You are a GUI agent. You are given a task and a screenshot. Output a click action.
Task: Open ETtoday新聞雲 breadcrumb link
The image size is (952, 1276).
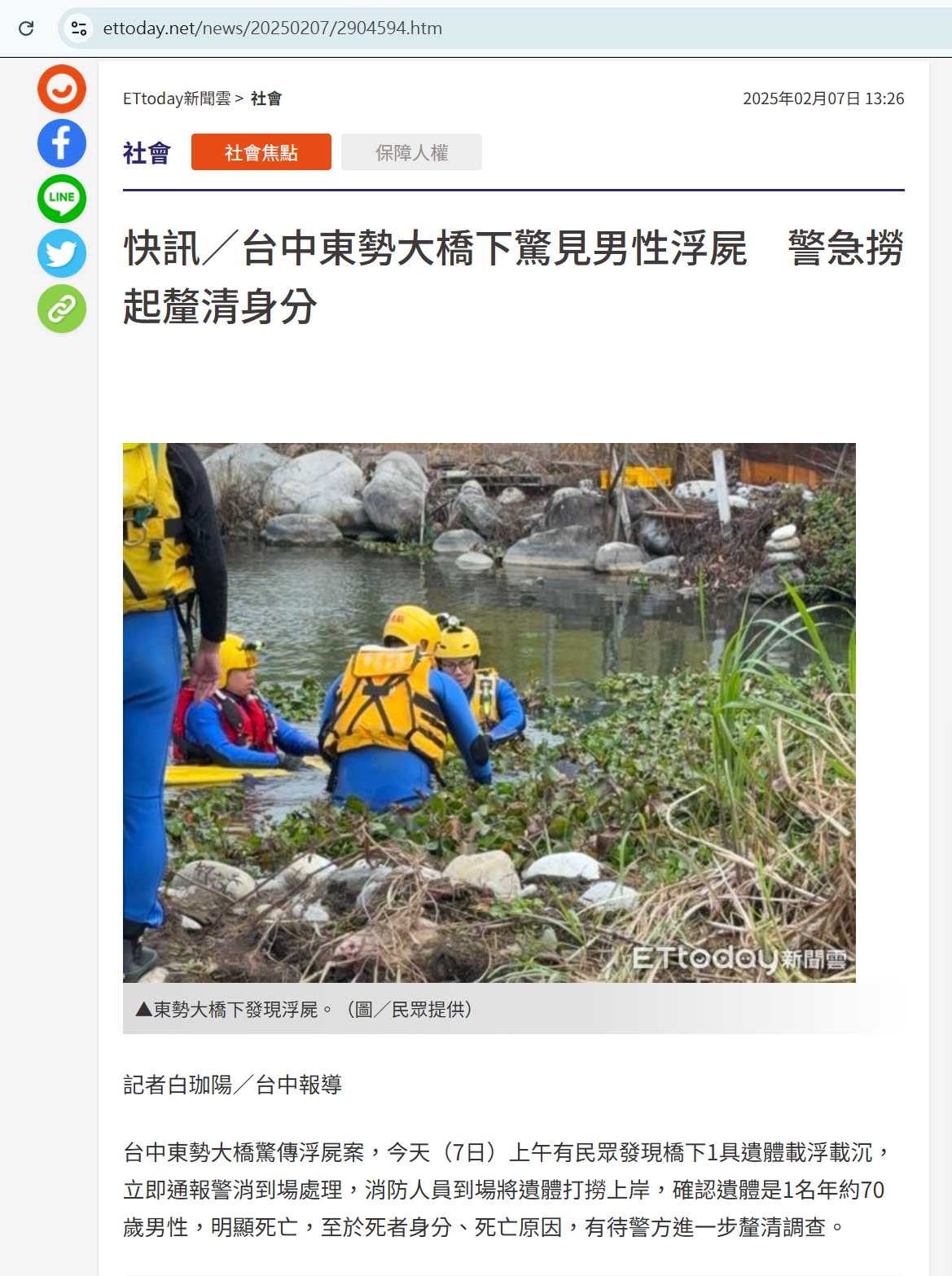tap(177, 99)
